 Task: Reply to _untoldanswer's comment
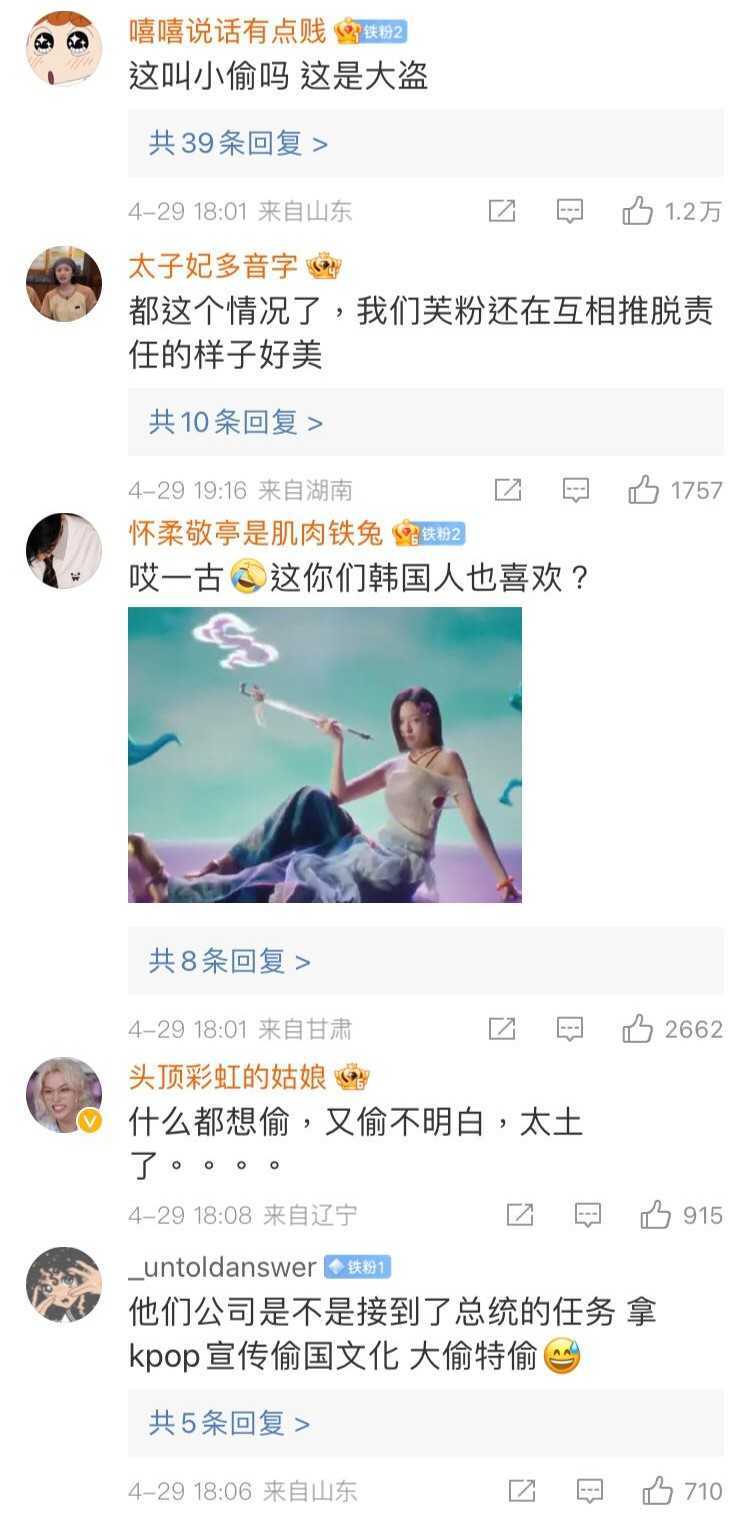click(589, 1492)
